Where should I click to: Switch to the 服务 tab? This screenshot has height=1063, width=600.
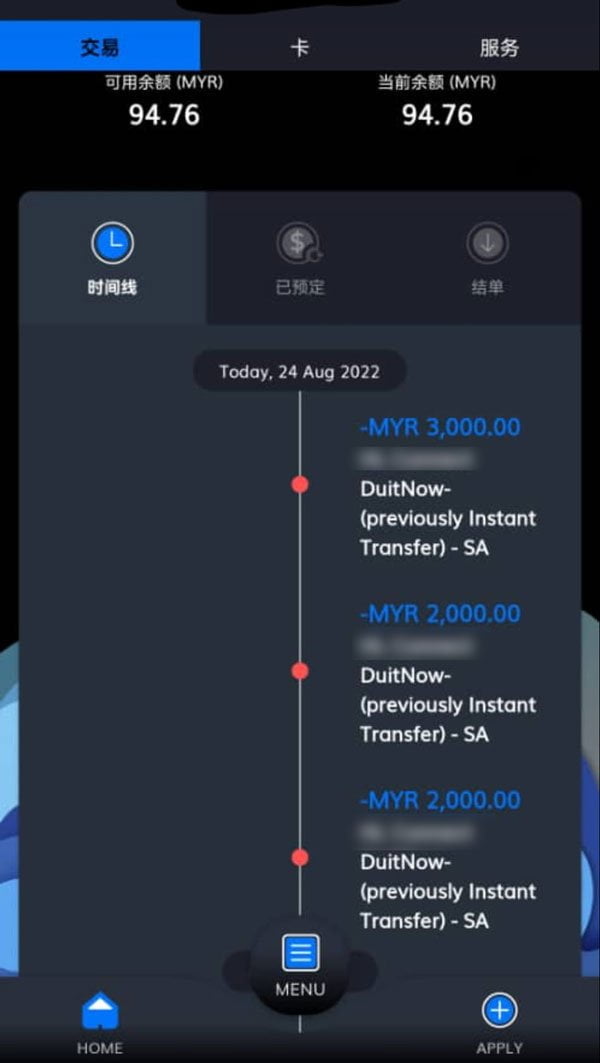(x=499, y=47)
